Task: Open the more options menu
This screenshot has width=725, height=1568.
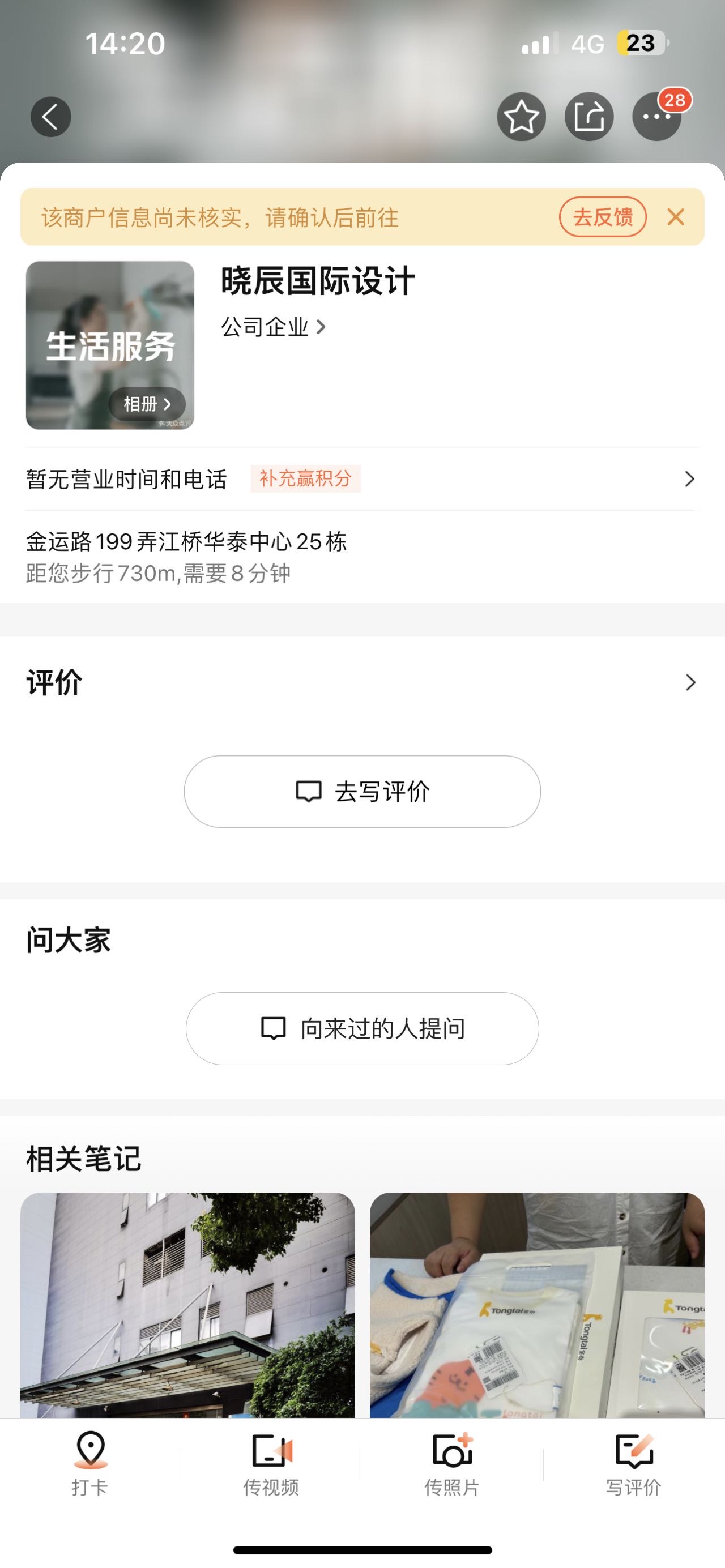Action: (x=656, y=117)
